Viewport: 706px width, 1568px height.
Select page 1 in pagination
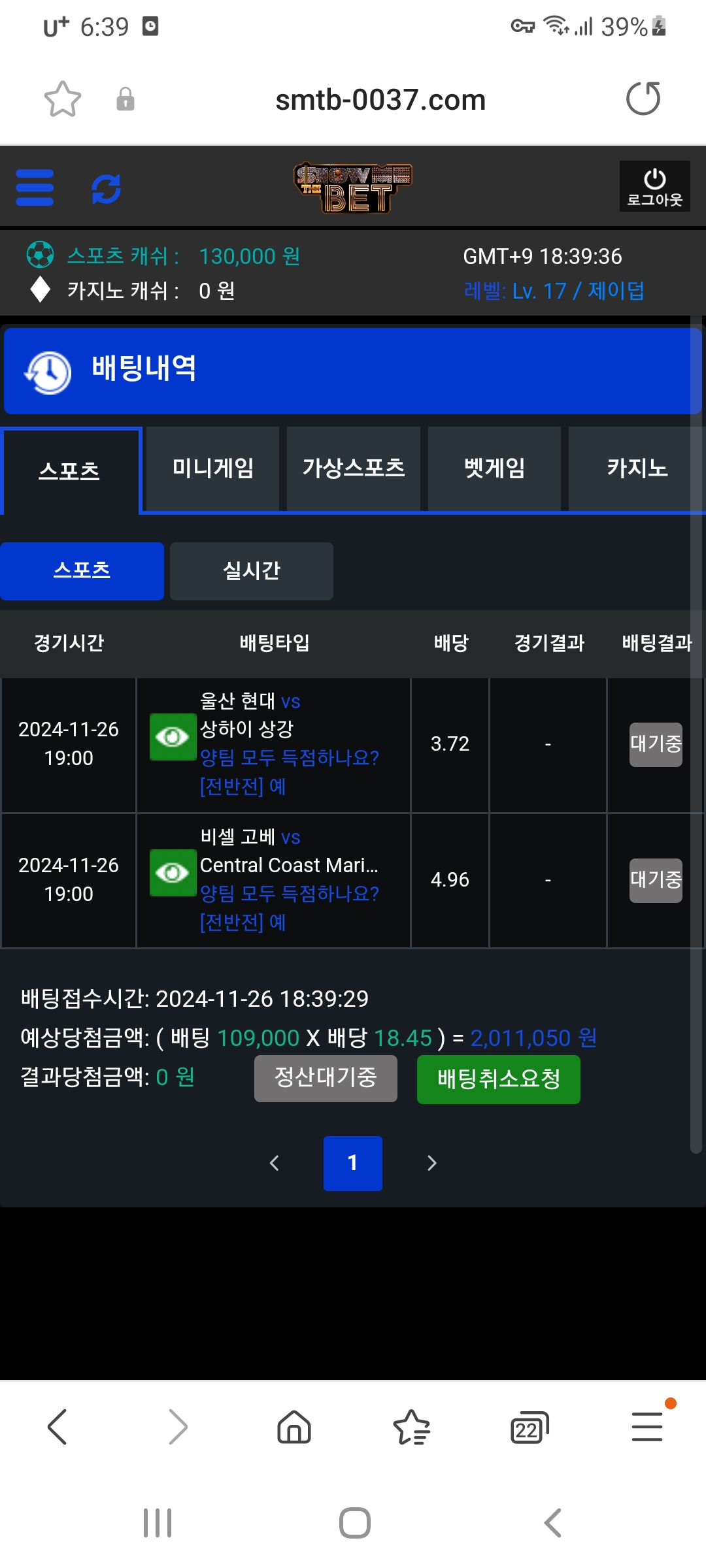tap(353, 1163)
